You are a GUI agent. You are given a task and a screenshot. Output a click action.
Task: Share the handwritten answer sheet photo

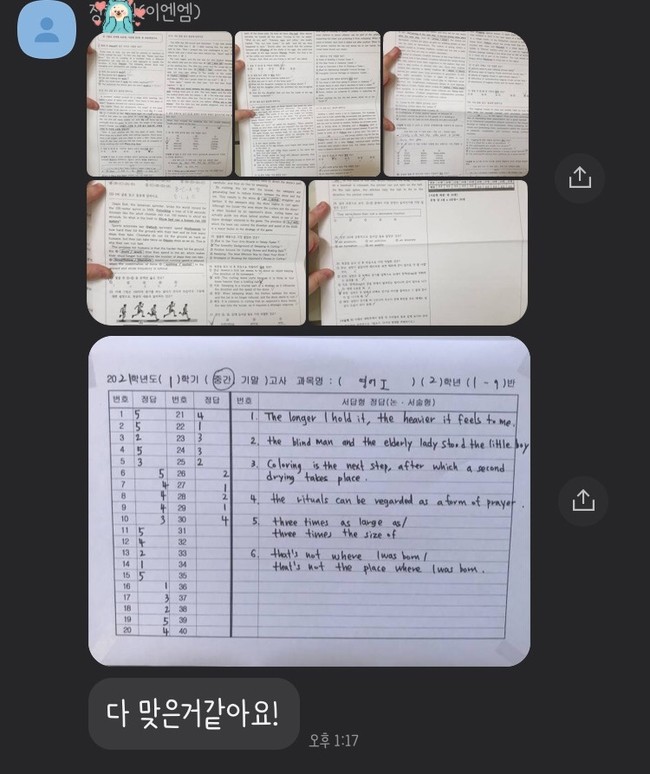(580, 498)
